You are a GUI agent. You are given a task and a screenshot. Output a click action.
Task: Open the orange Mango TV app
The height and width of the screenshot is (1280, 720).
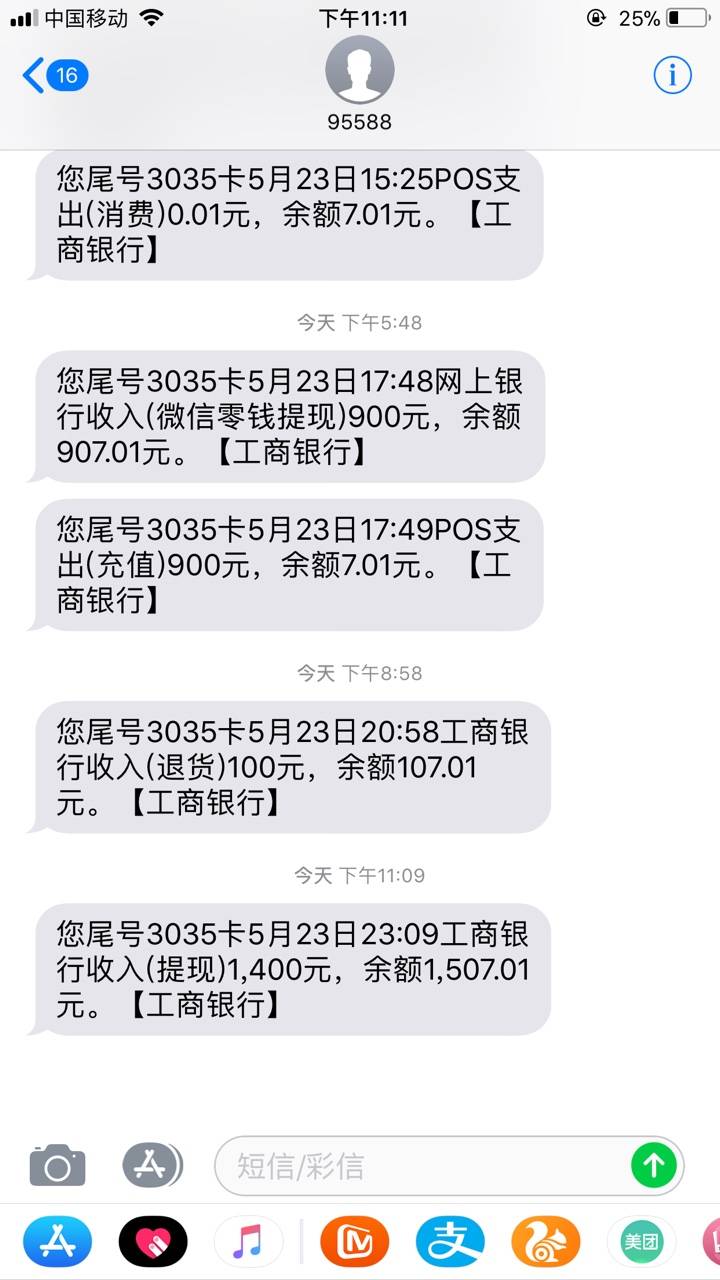(x=354, y=1243)
